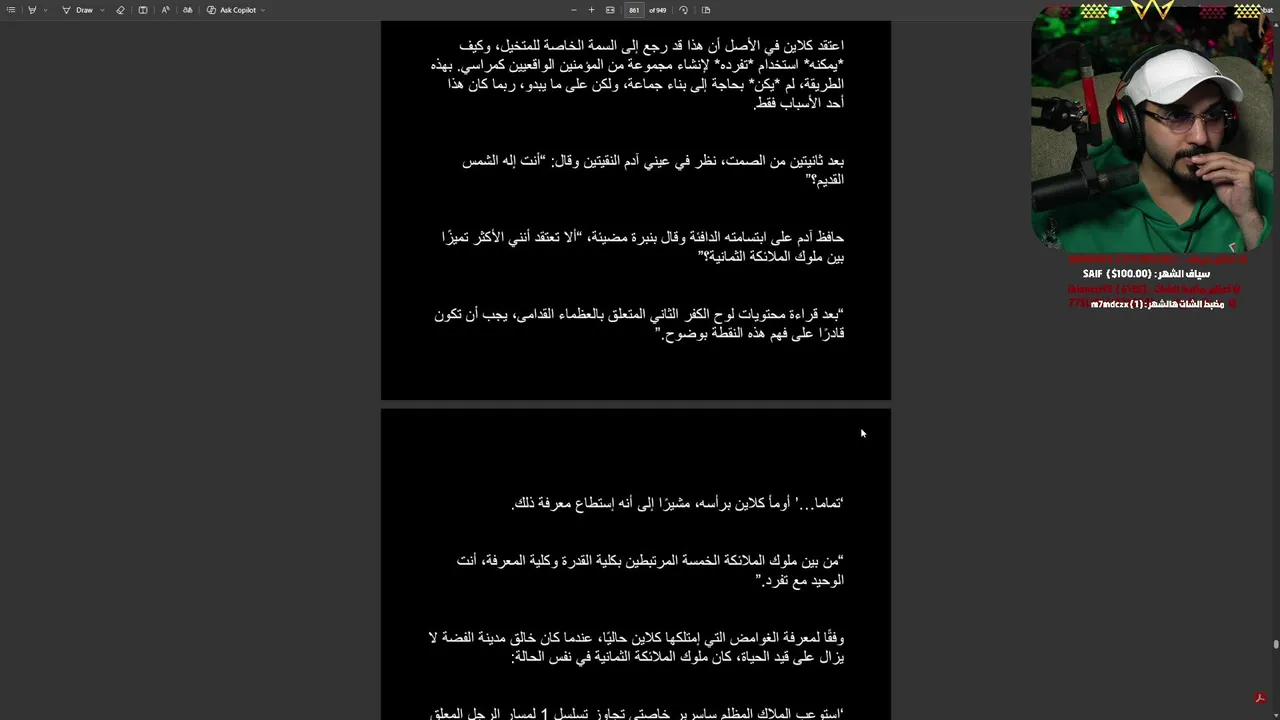Ask Copilot about this document
This screenshot has height=720, width=1280.
click(232, 10)
